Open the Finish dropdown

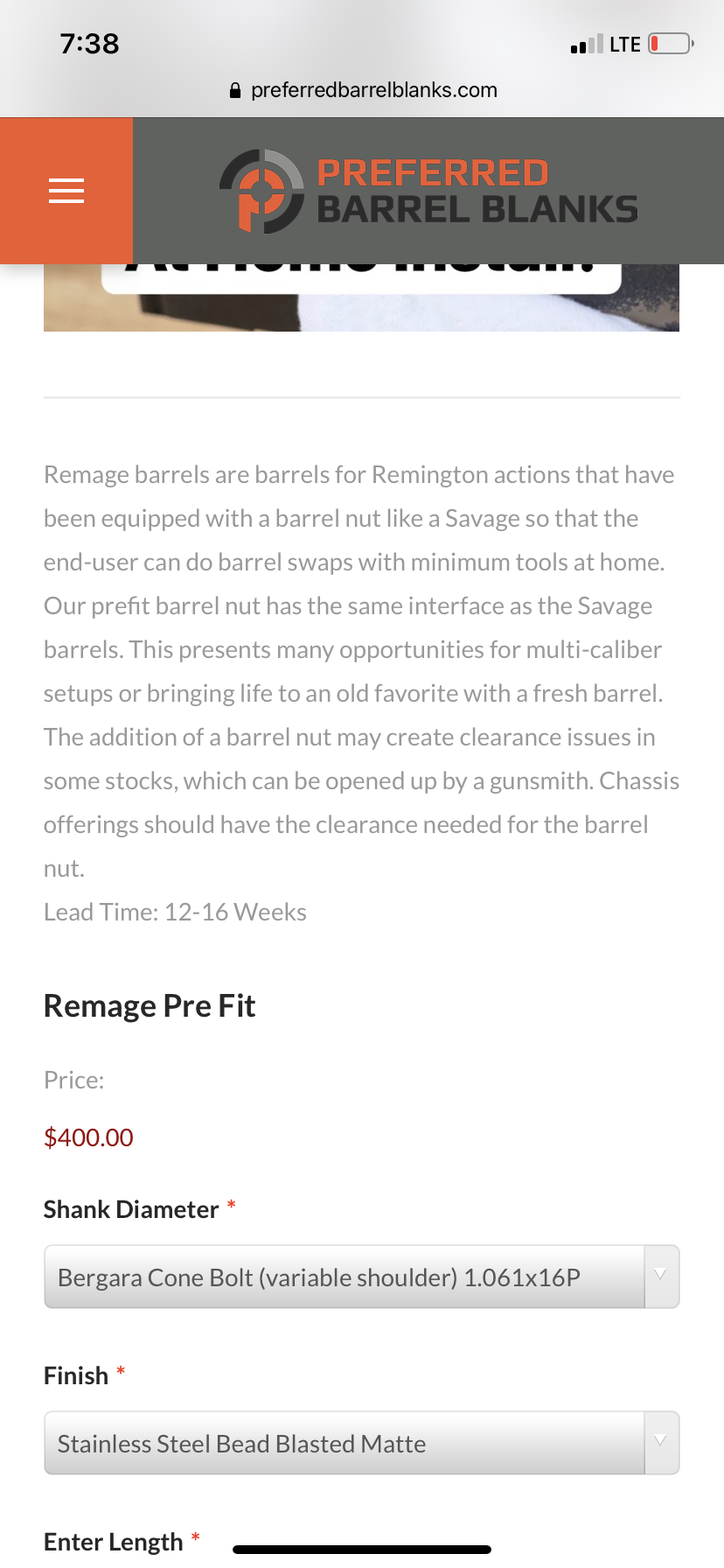coord(362,1443)
